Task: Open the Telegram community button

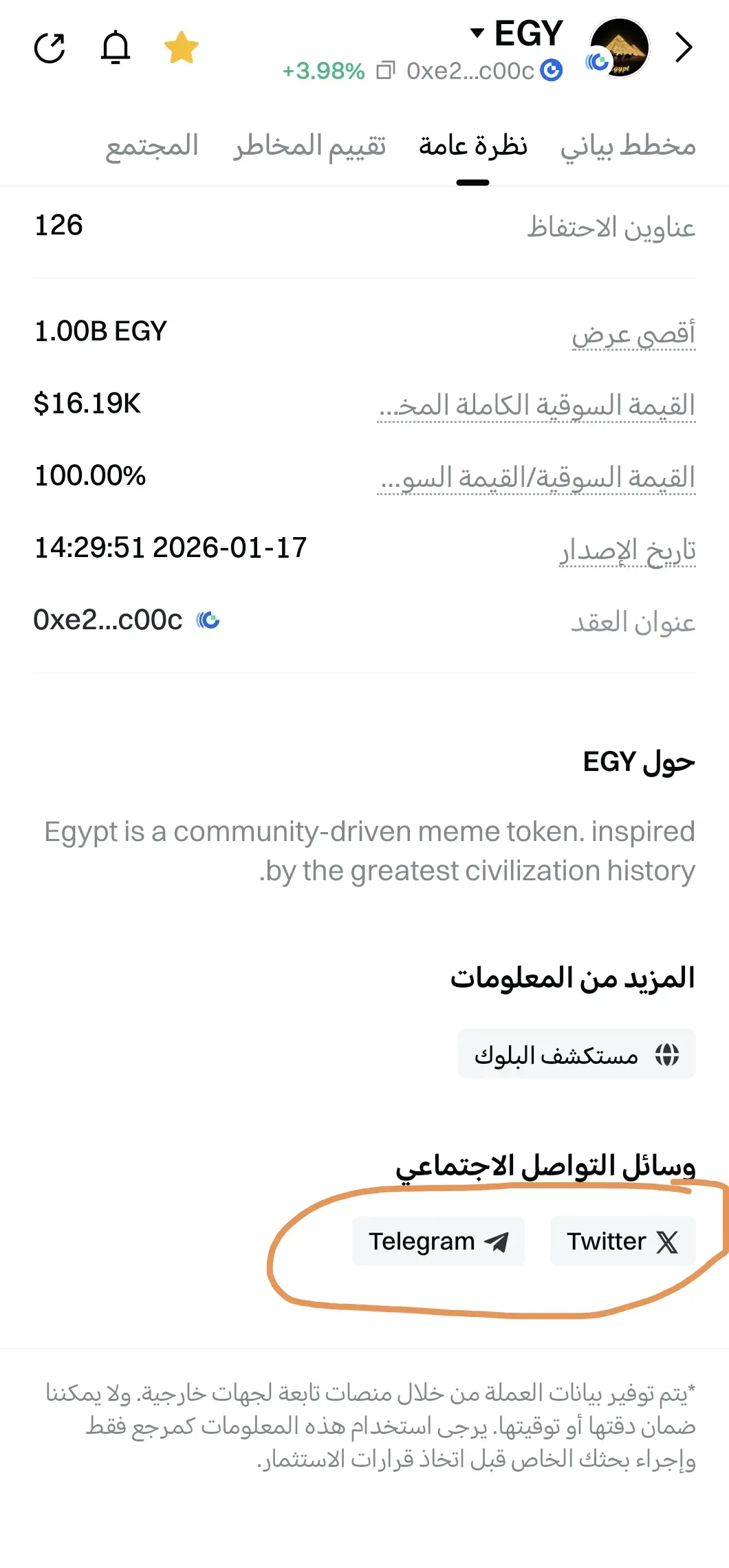Action: [438, 1241]
